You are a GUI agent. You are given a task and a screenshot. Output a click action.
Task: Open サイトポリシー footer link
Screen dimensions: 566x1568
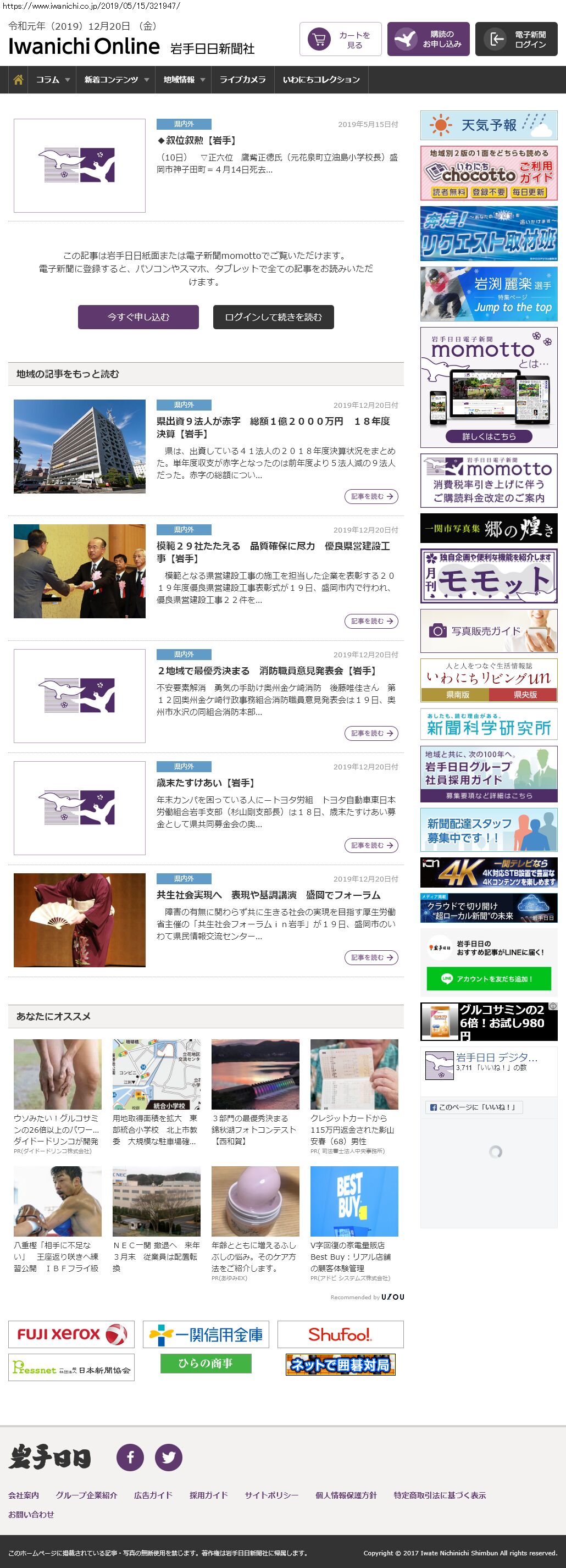click(x=271, y=1495)
